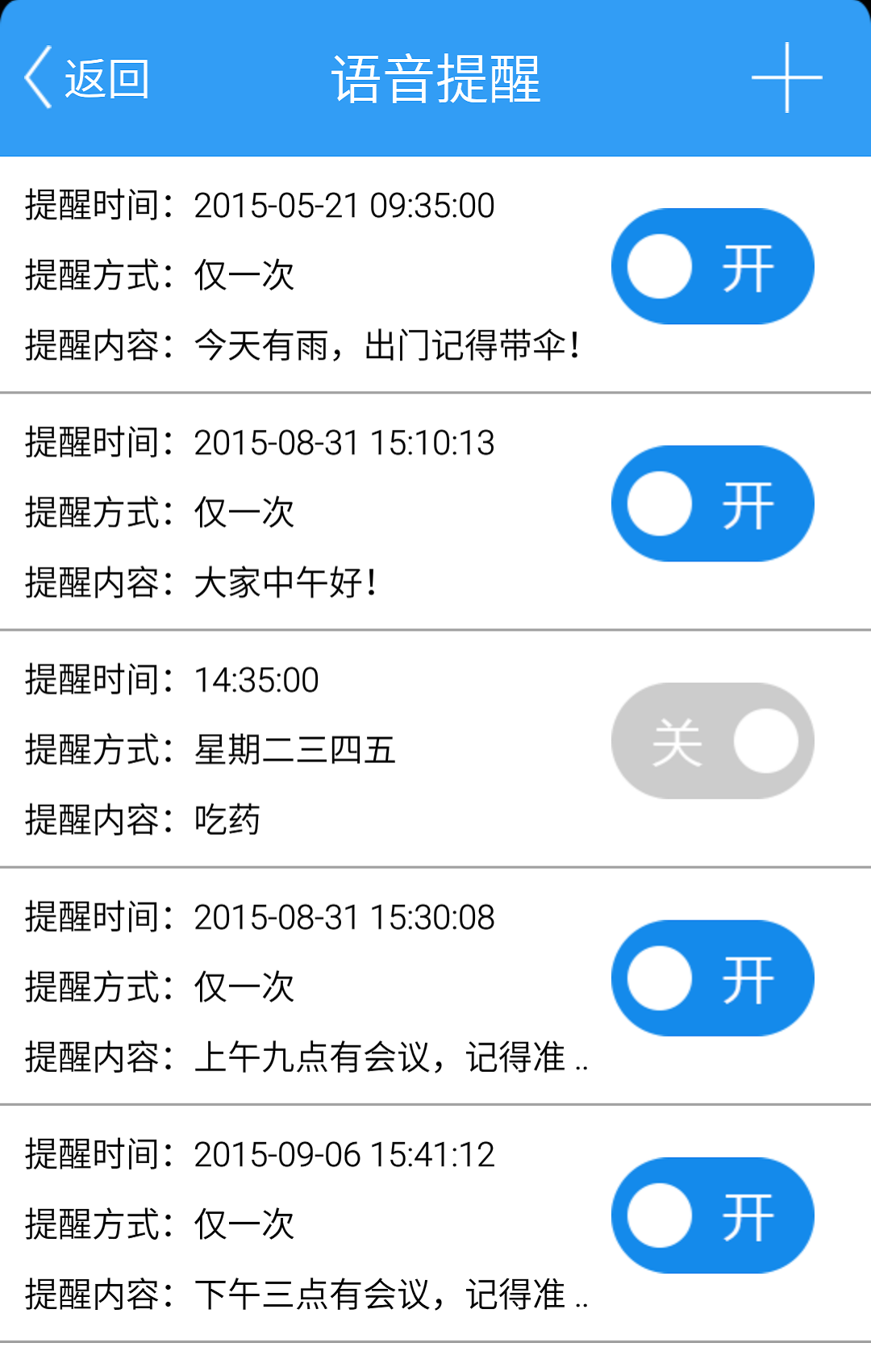Disable the 2015-09-06 reminder toggle

pyautogui.click(x=713, y=1215)
